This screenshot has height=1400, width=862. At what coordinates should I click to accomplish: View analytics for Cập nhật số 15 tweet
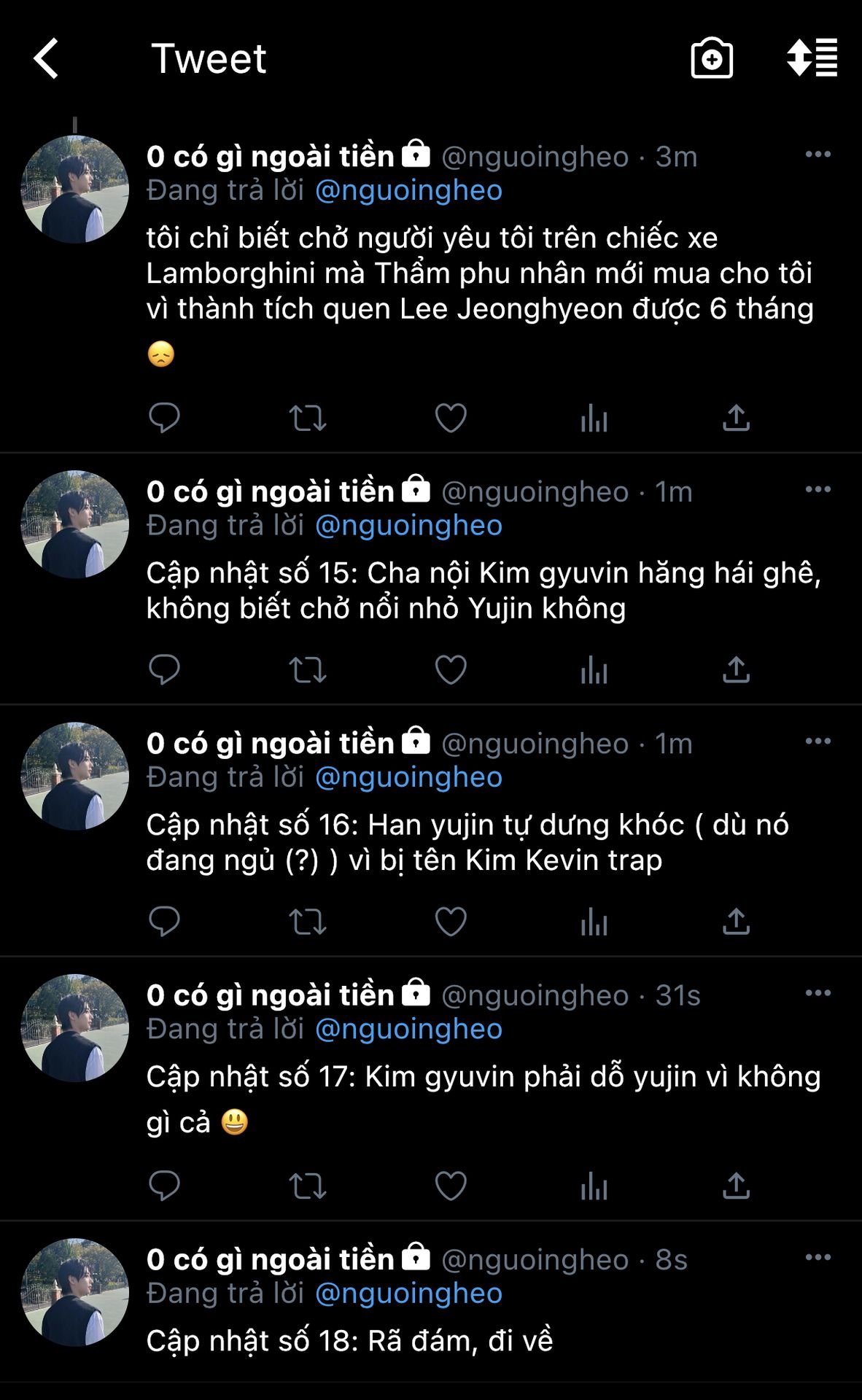point(594,669)
